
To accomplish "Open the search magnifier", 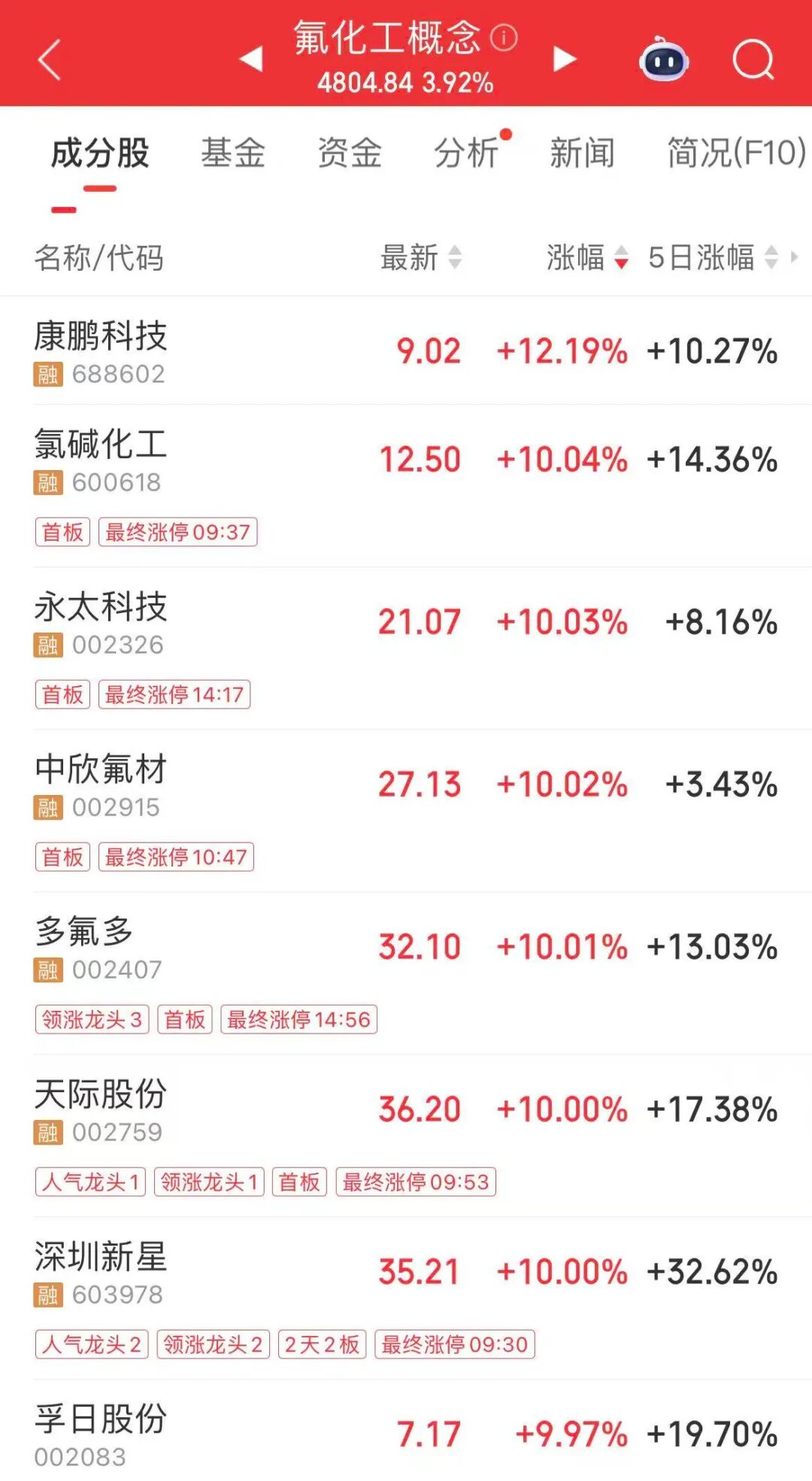I will click(753, 59).
